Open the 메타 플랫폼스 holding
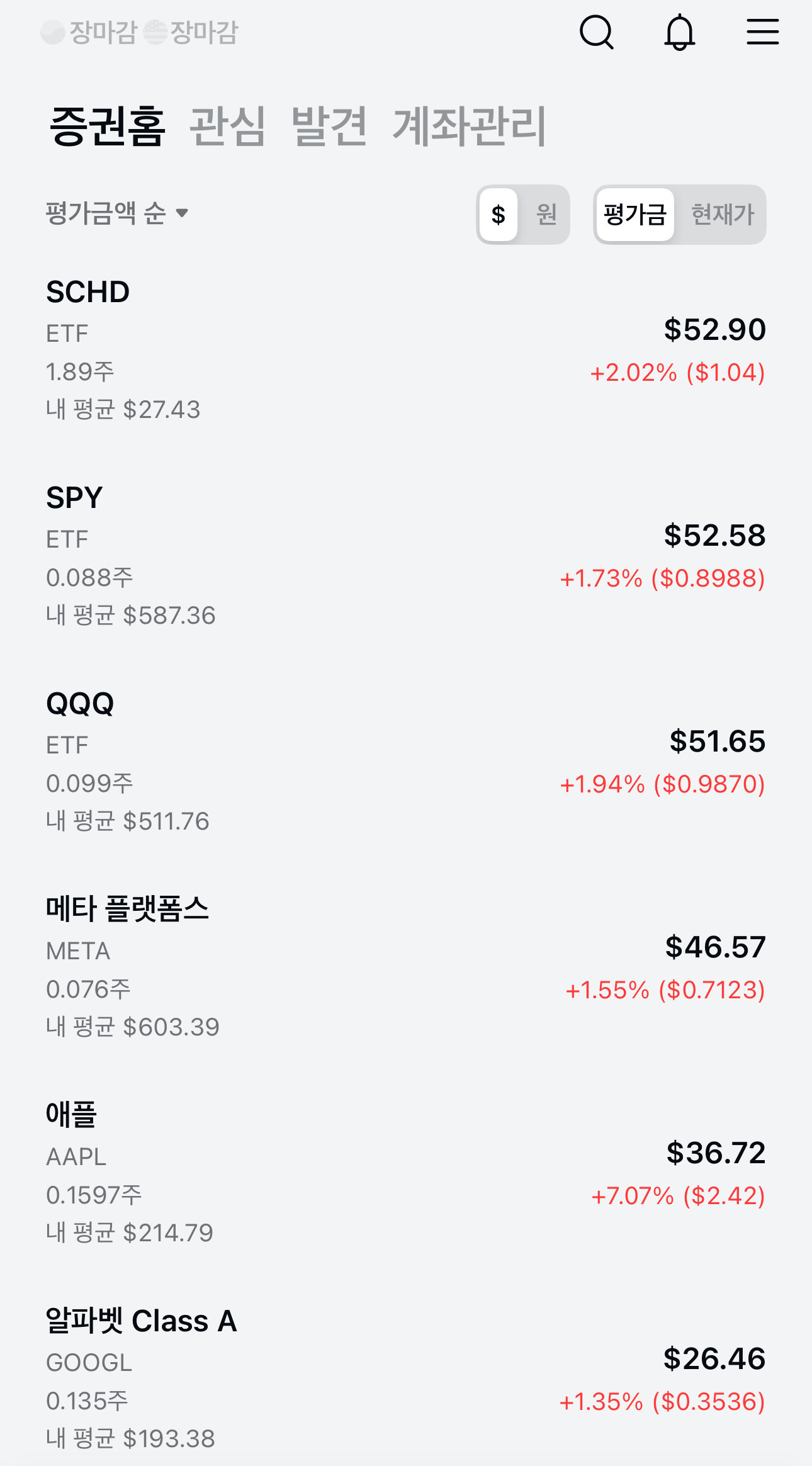Screen dimensions: 812x1466 coord(406,967)
